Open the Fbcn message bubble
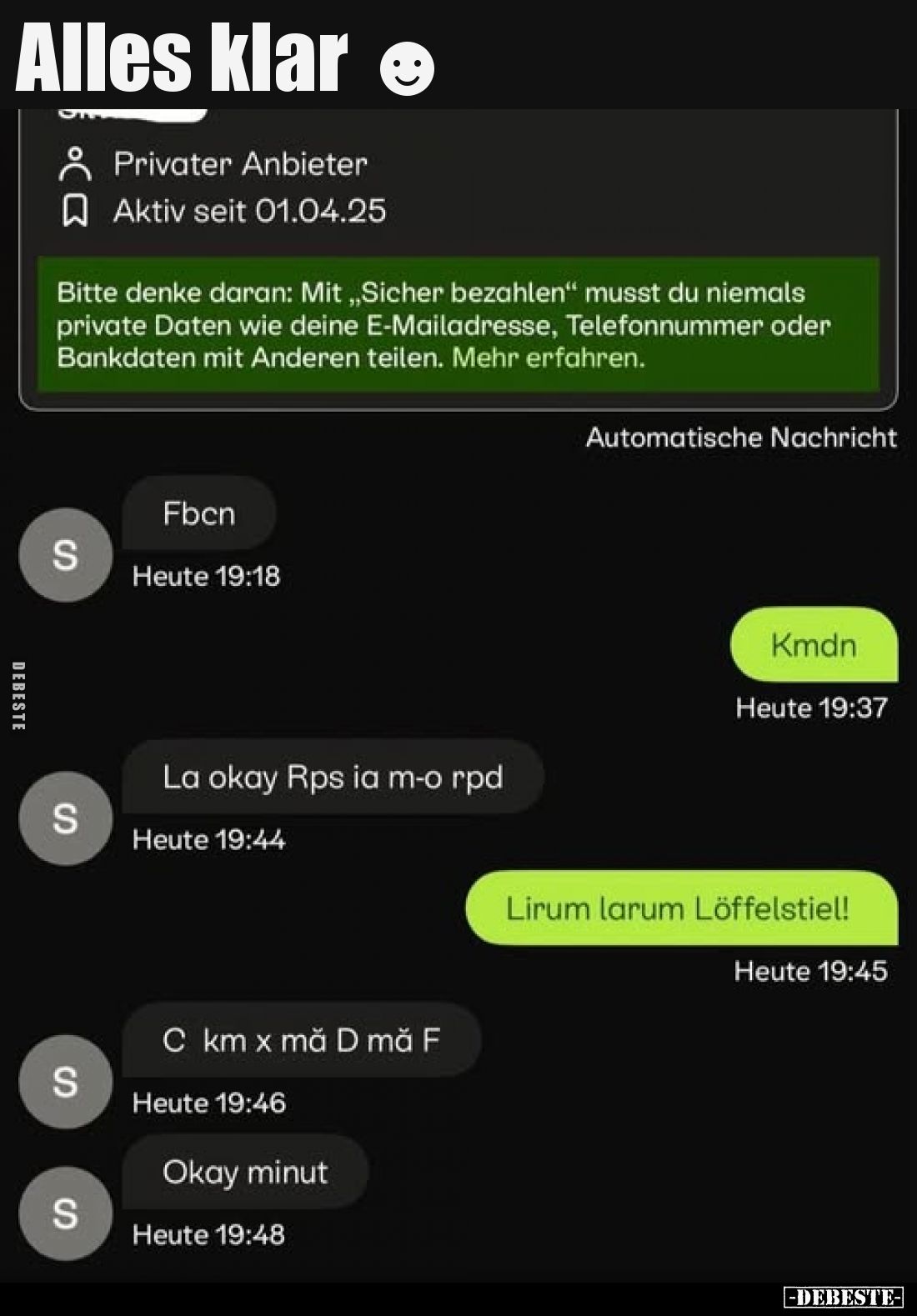This screenshot has width=917, height=1316. [198, 514]
